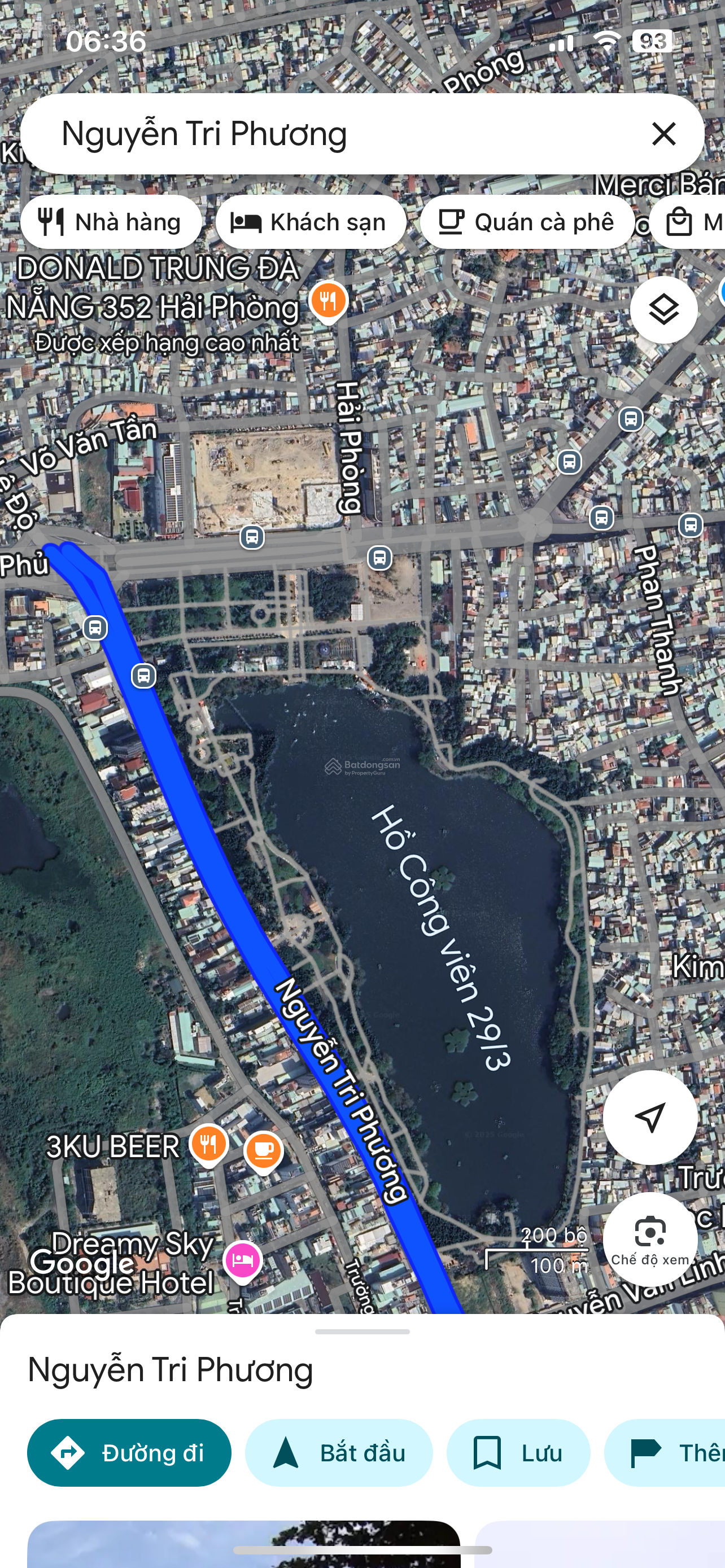This screenshot has width=725, height=1568.
Task: Expand the Nguyễn Tri Phương bottom sheet handle
Action: (362, 1331)
